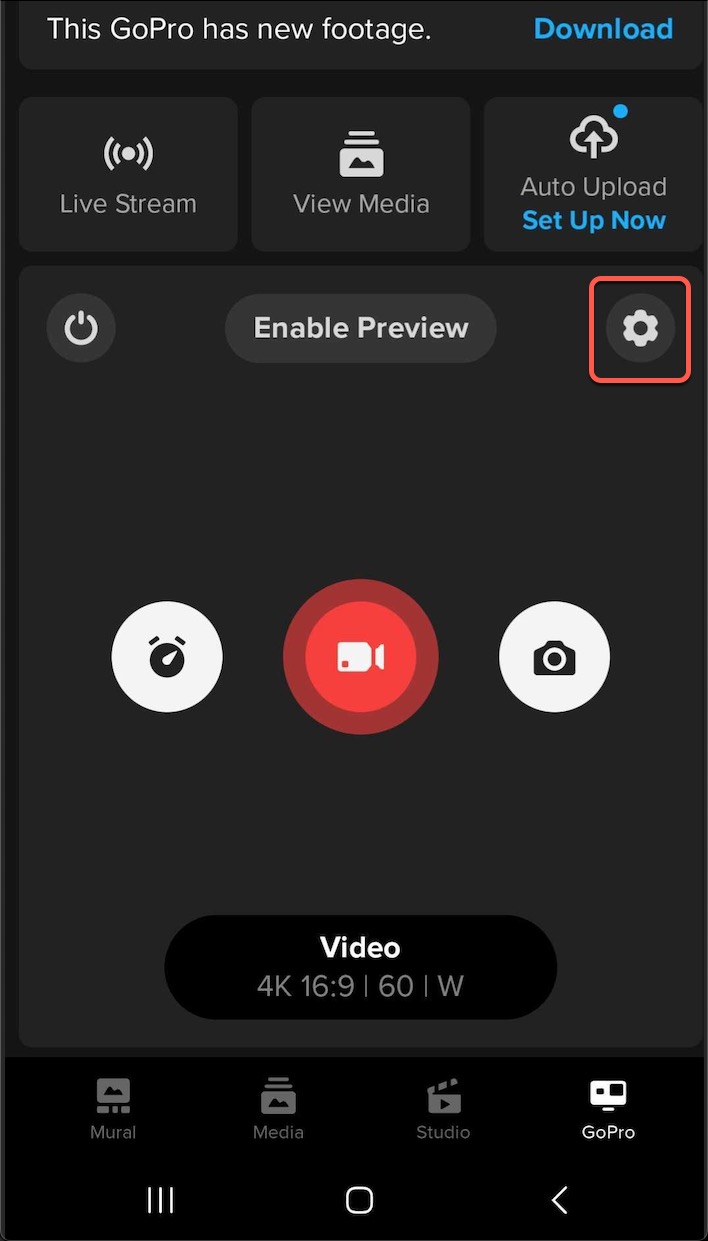
Task: Go to the home screen
Action: [x=359, y=1199]
